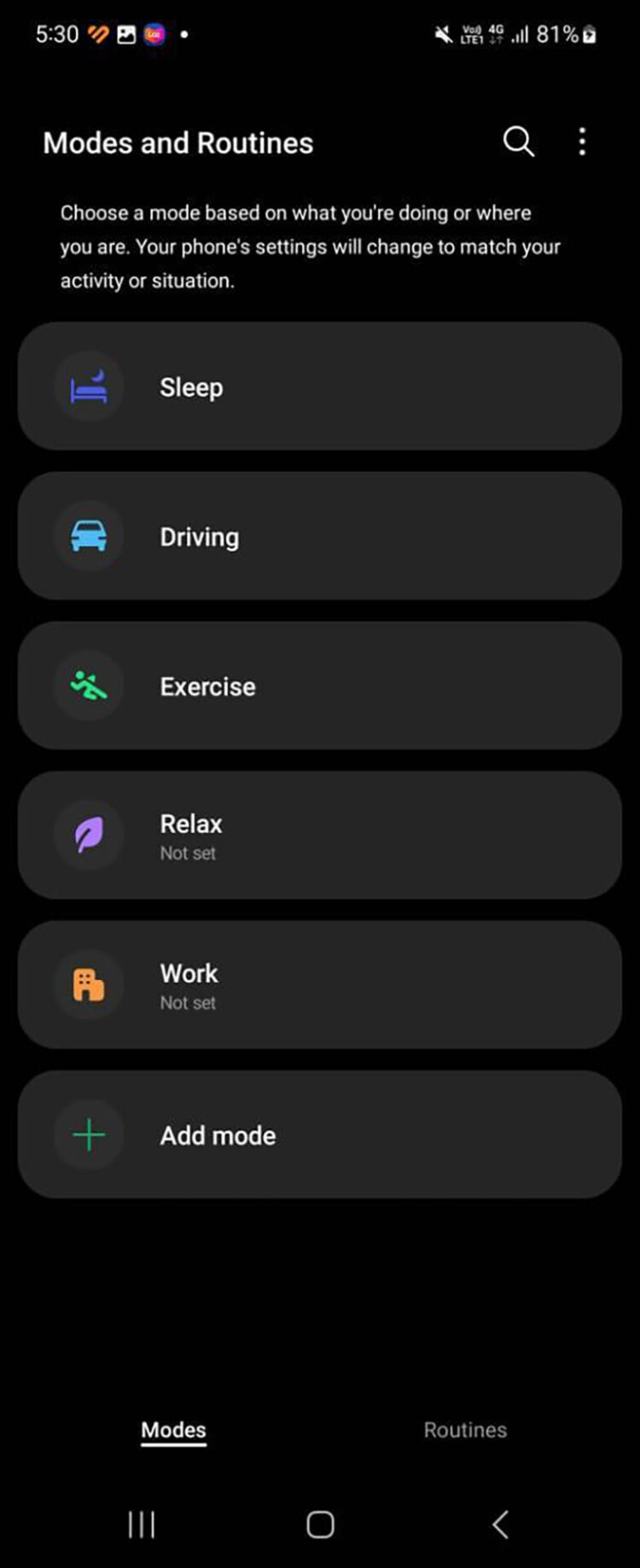Tap Add mode to create a new mode
This screenshot has height=1568, width=640.
click(320, 1134)
